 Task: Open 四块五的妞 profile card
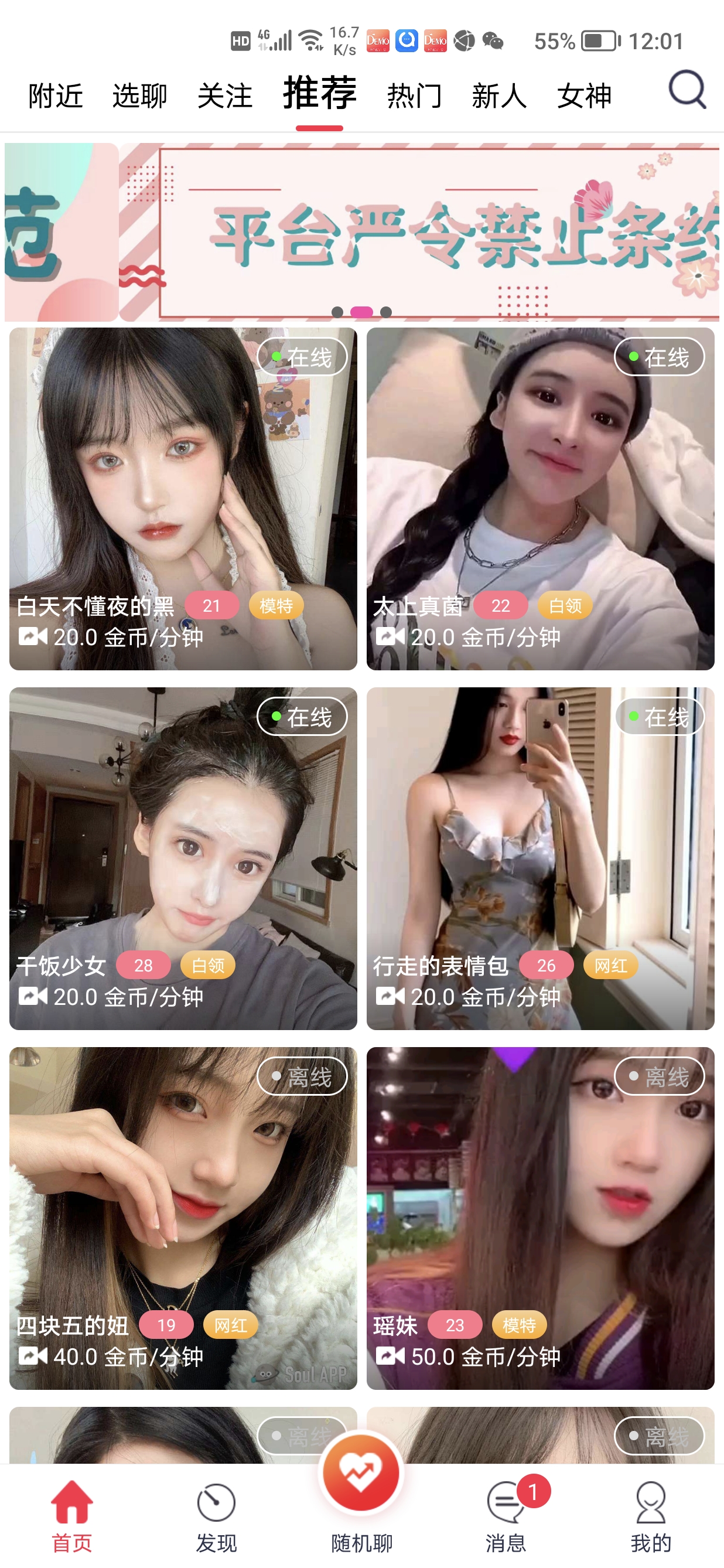183,1218
